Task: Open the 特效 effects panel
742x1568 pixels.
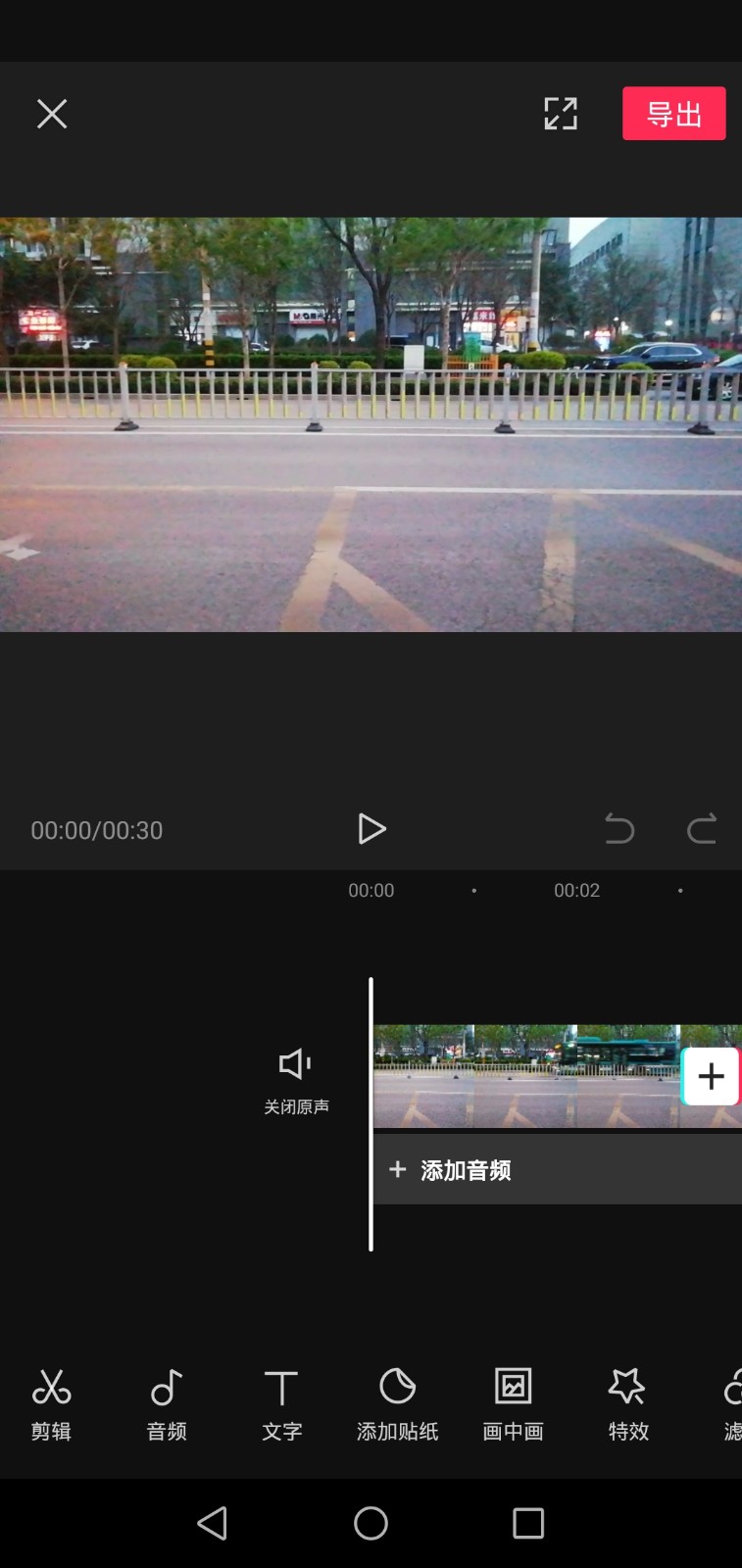Action: tap(628, 1404)
